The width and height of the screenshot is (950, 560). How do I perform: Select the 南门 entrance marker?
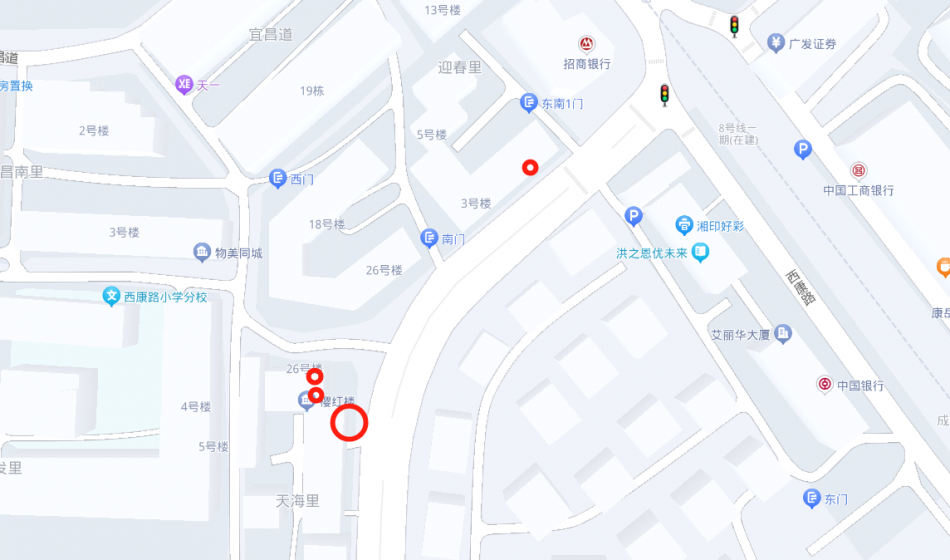pos(428,238)
